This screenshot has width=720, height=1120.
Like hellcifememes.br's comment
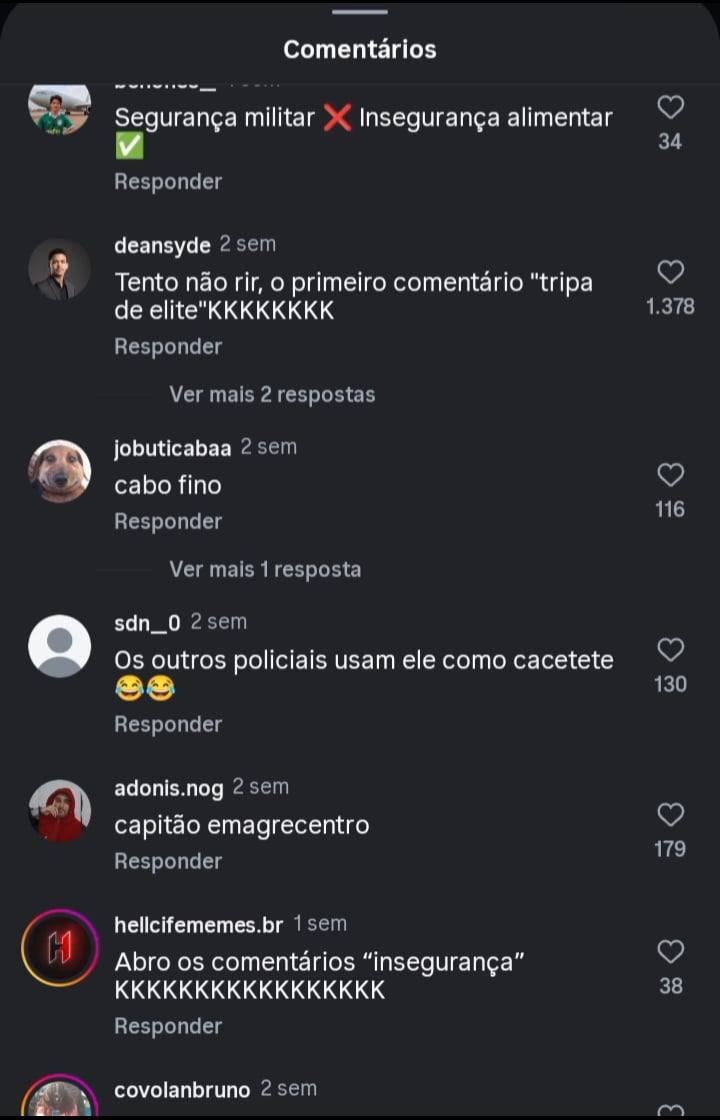coord(670,952)
